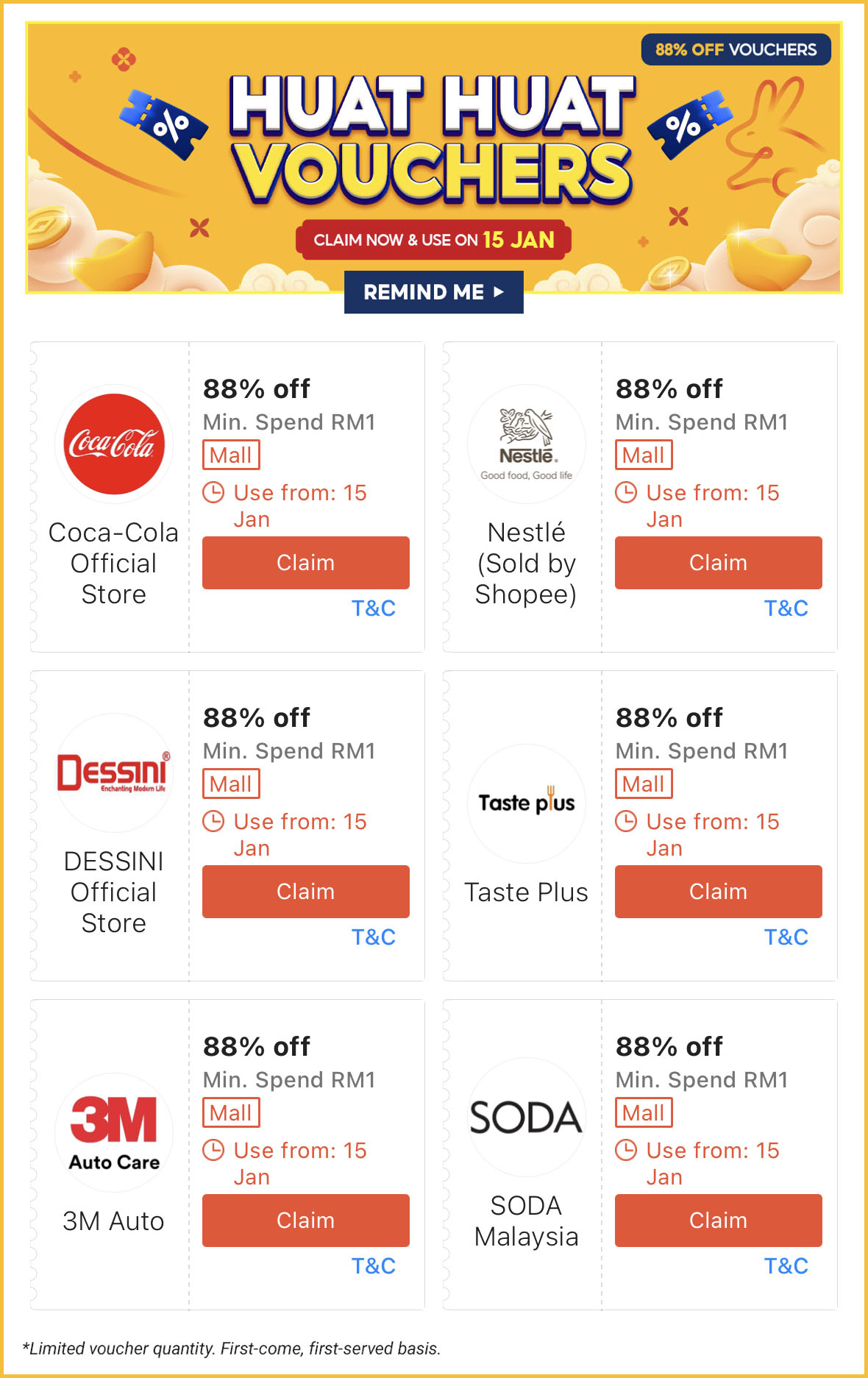Claim the Nestlé 88% off voucher
The height and width of the screenshot is (1378, 868).
click(x=718, y=563)
